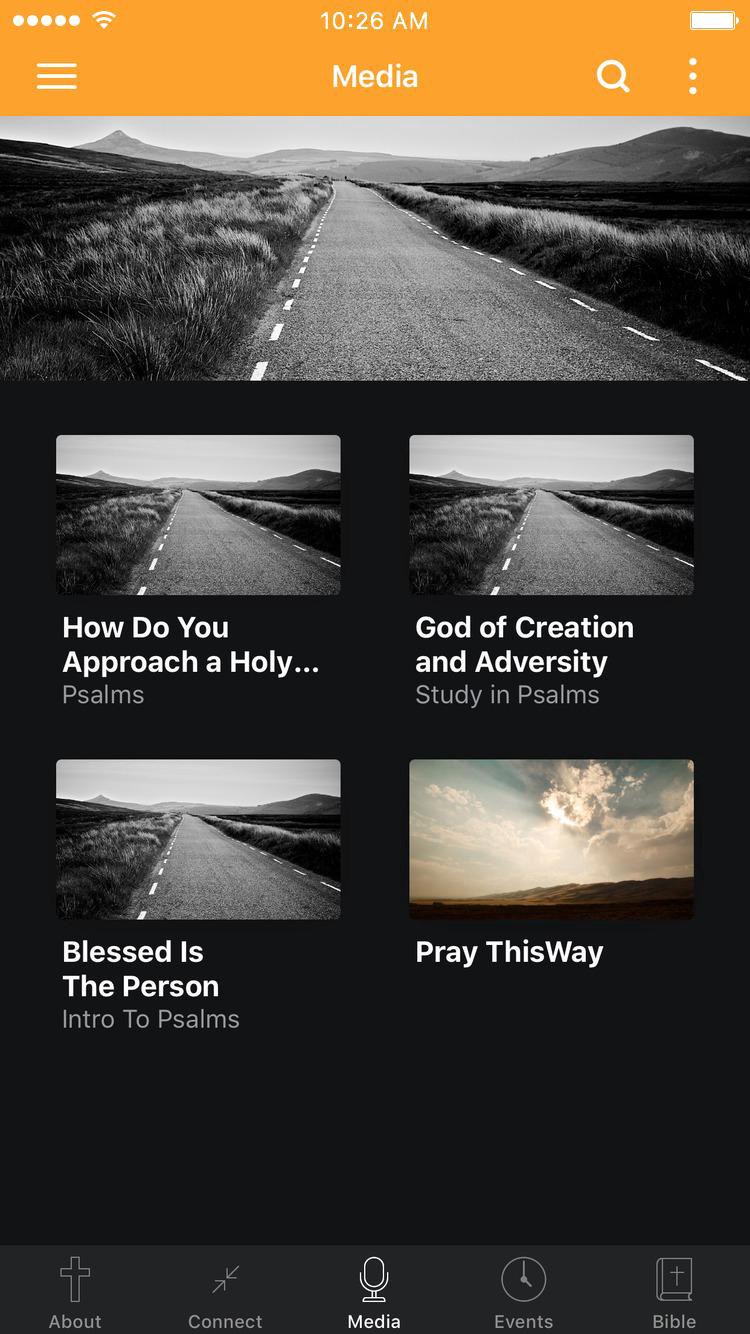750x1334 pixels.
Task: Switch to the Events tab
Action: [523, 1292]
